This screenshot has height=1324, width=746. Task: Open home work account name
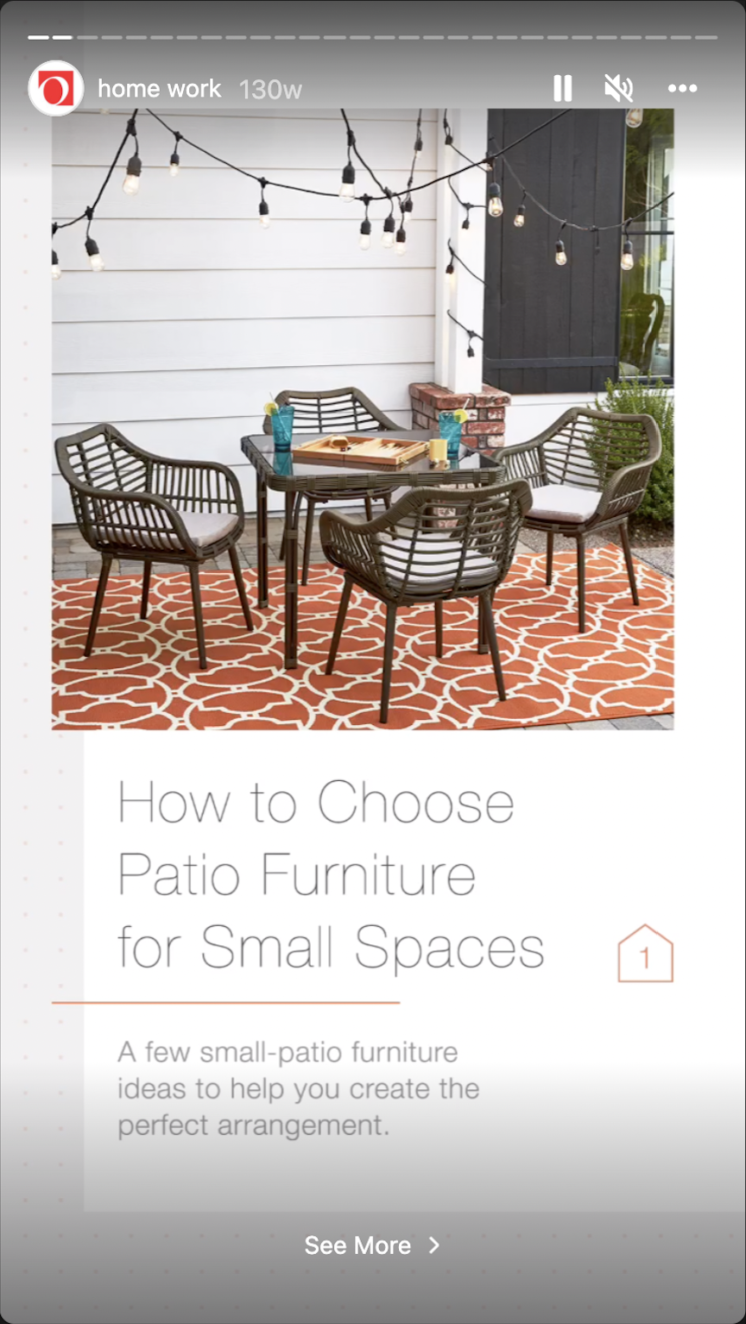(159, 88)
